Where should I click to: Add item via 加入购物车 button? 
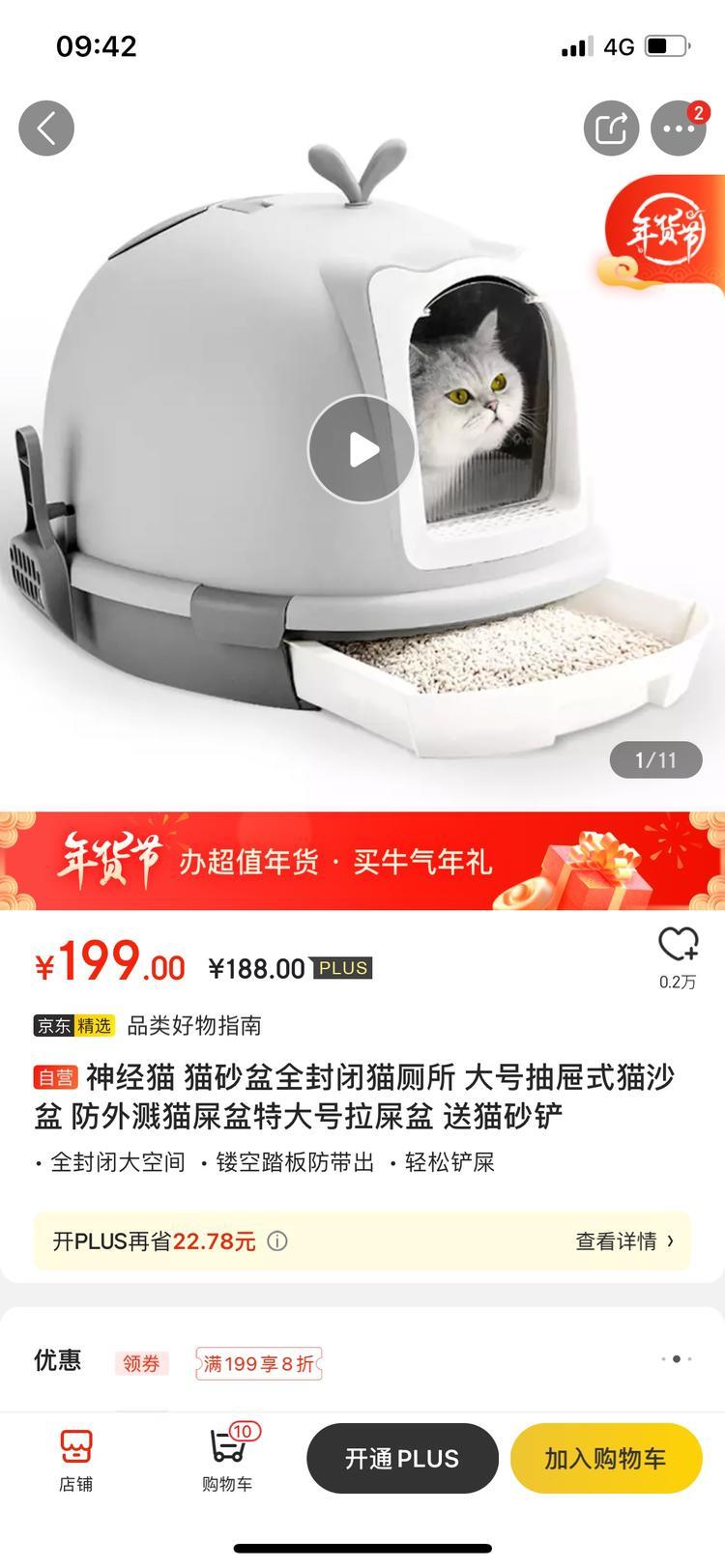605,1458
